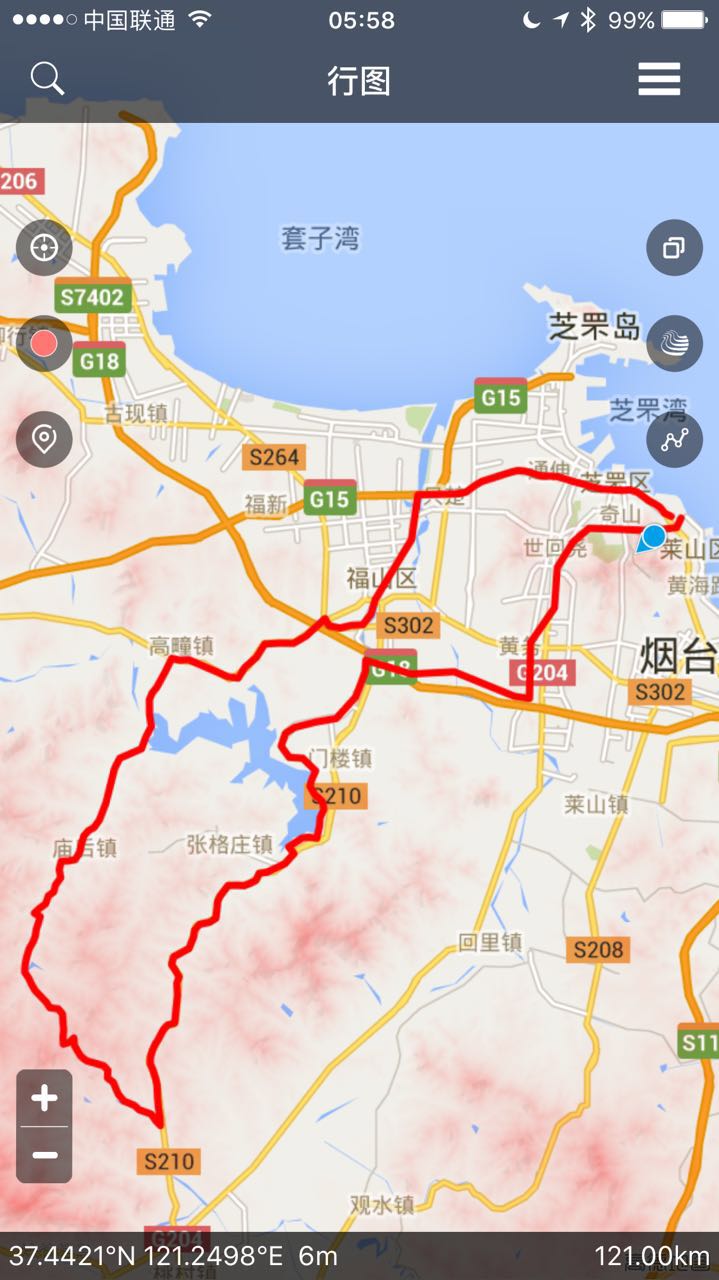Open the hamburger menu
The height and width of the screenshot is (1280, 719).
click(659, 79)
